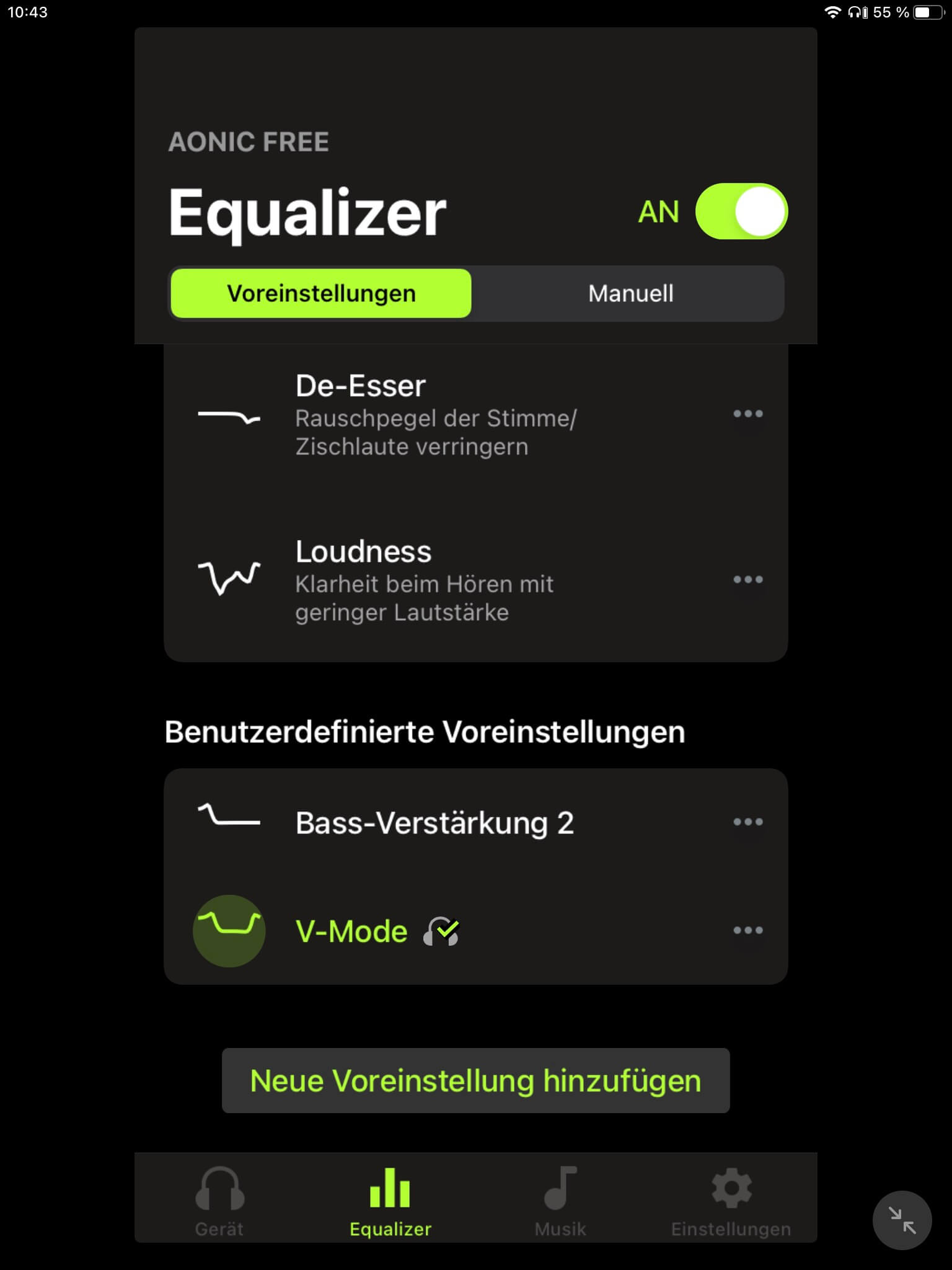Screen dimensions: 952x1270
Task: Open the Einstellungen tab
Action: pos(731,1201)
